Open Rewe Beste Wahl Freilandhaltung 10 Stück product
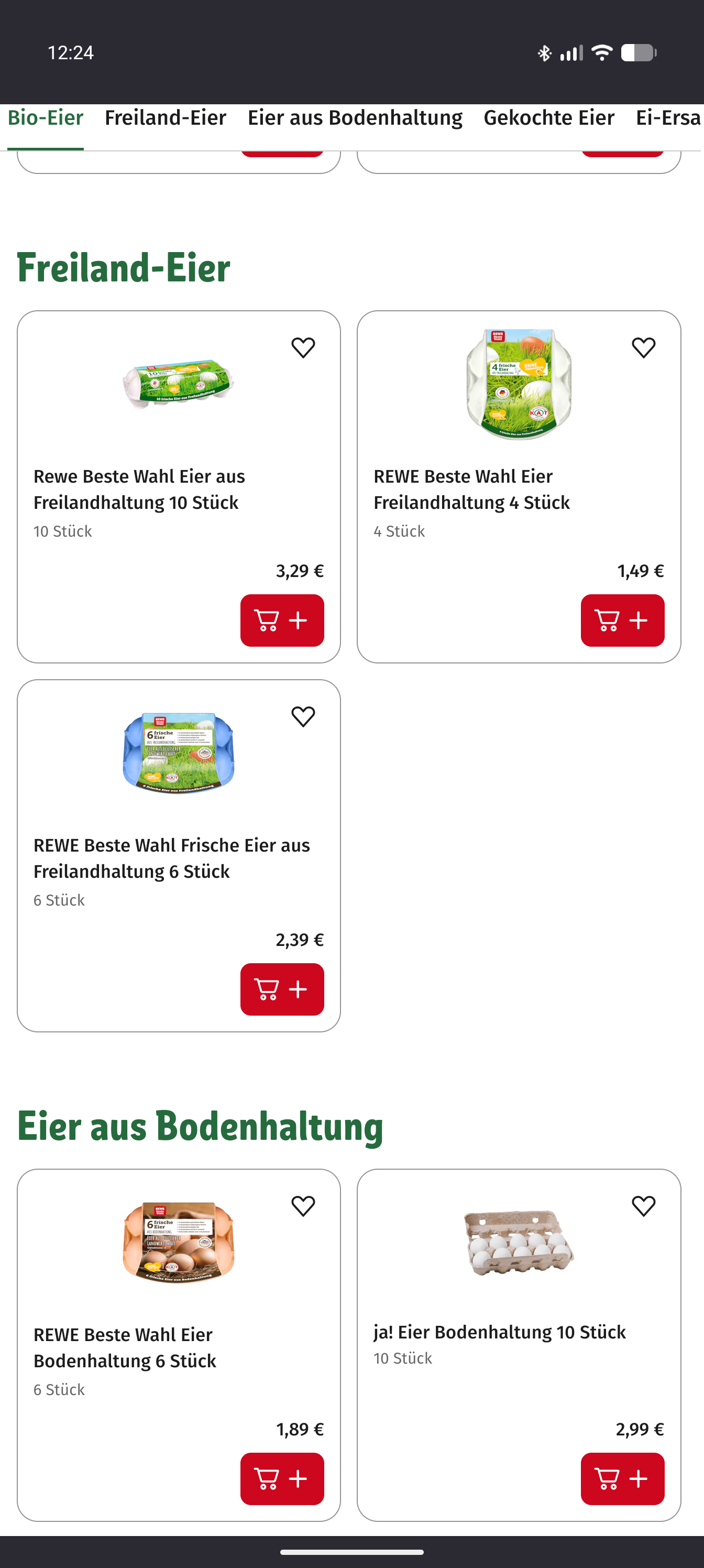This screenshot has width=704, height=1568. tap(139, 489)
